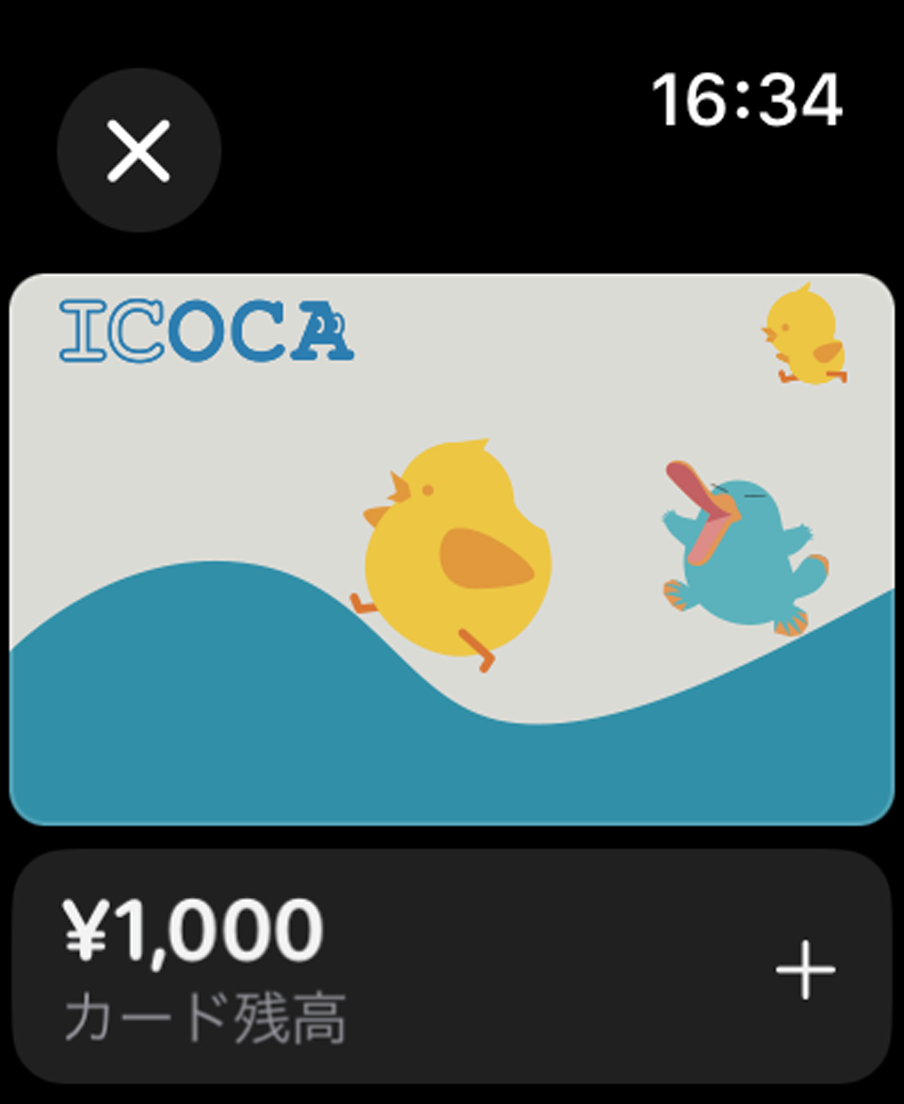
Task: Tap the ICOCA logo on the card
Action: (x=205, y=332)
